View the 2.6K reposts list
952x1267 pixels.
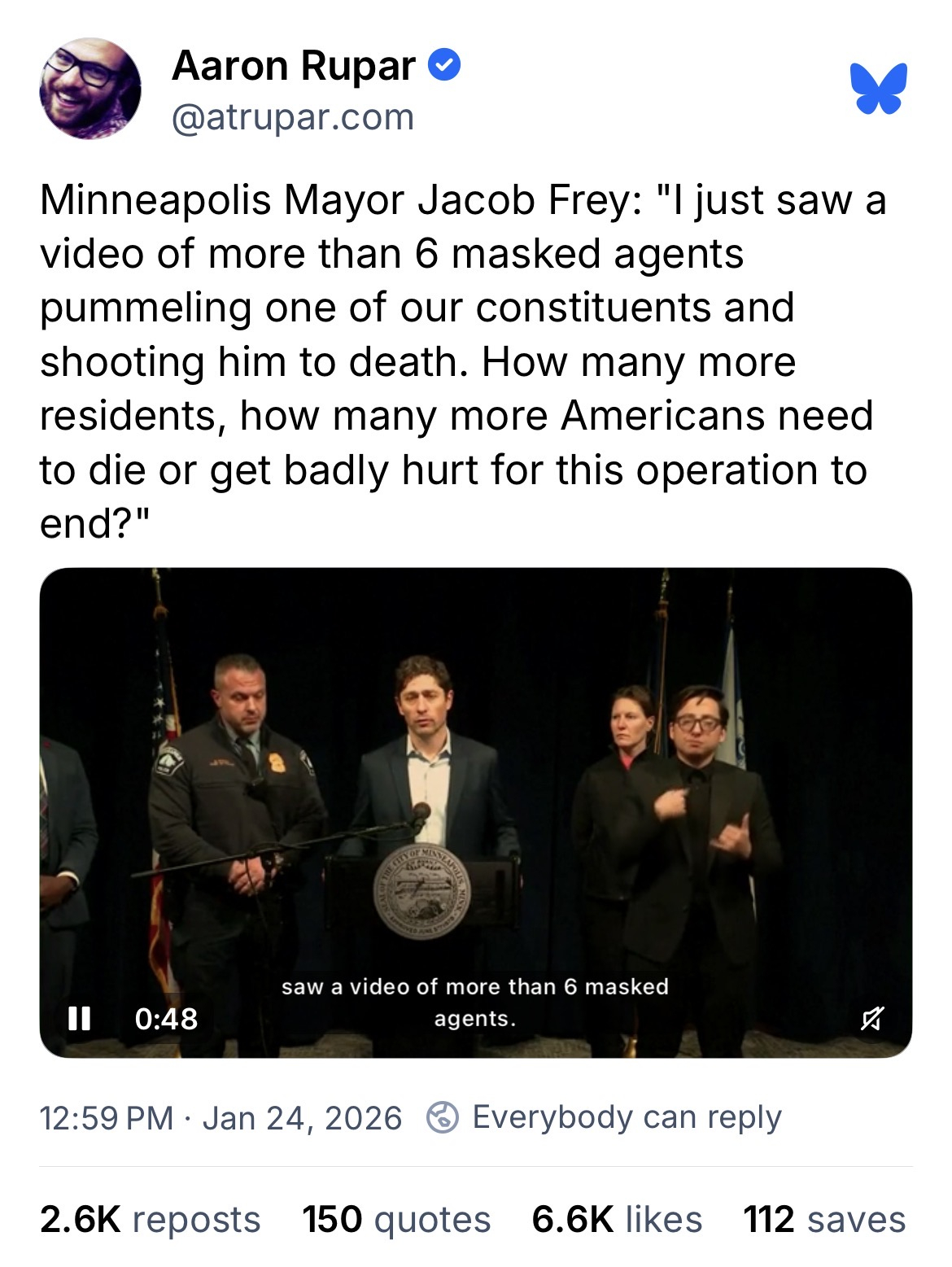[151, 1219]
